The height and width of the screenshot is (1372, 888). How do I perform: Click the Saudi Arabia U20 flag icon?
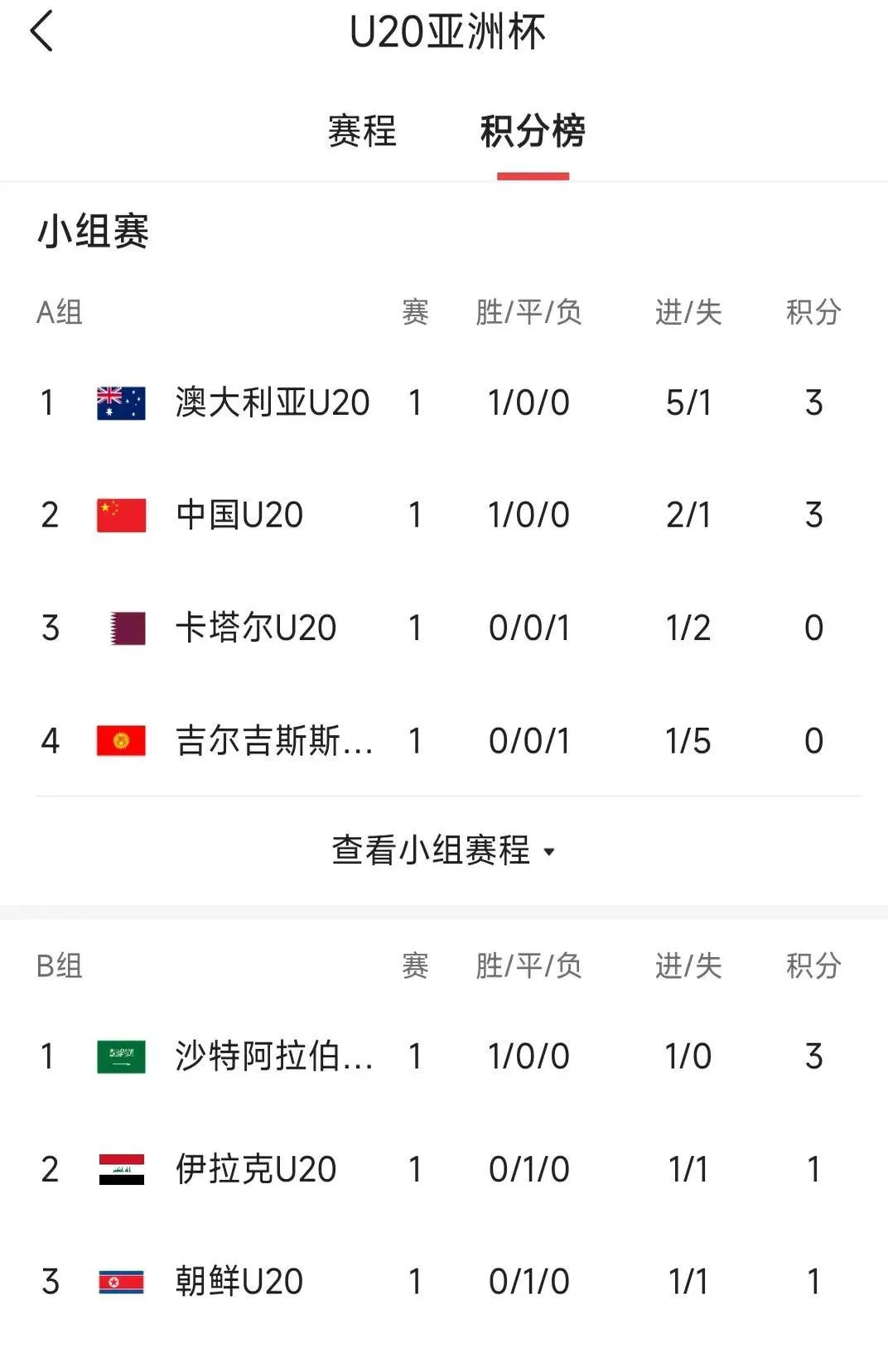click(120, 1056)
